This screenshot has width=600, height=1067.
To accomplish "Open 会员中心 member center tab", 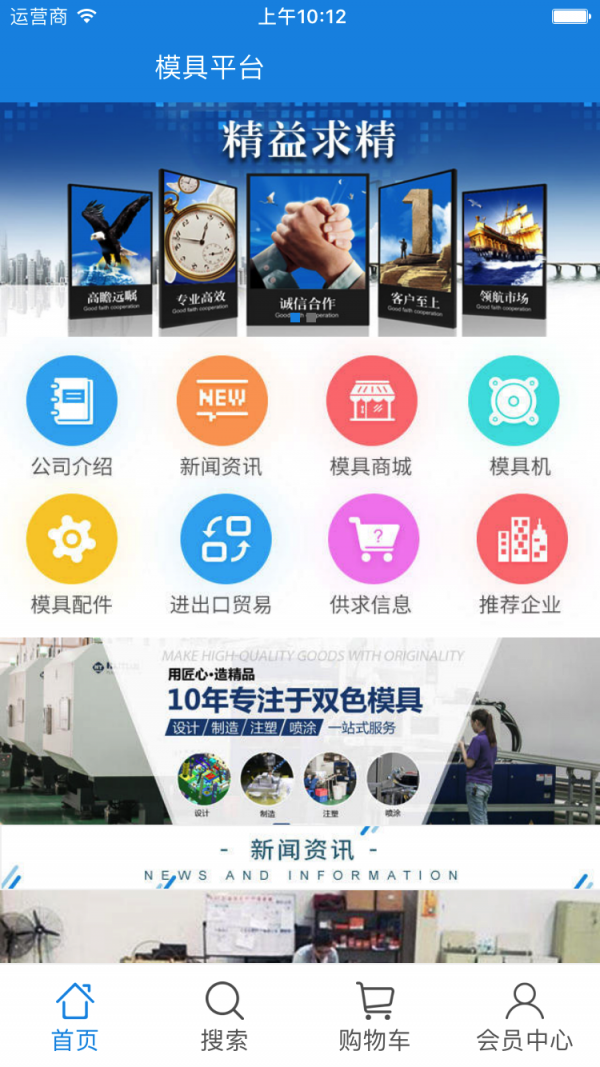I will click(524, 1015).
